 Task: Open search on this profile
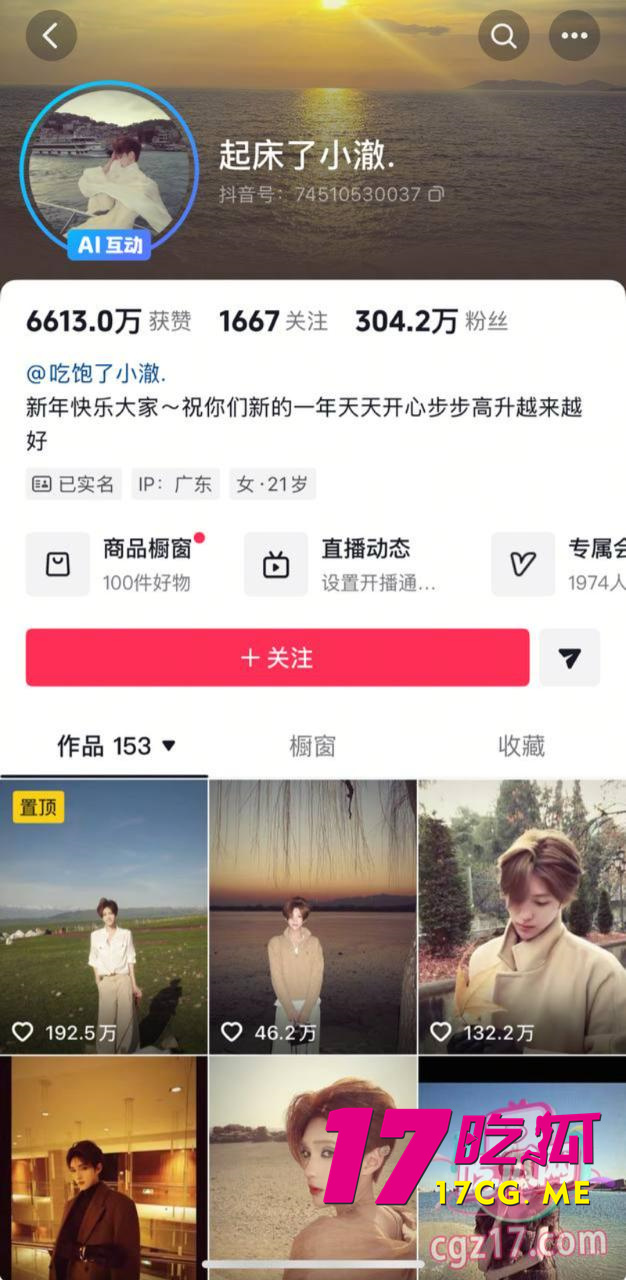(x=504, y=36)
